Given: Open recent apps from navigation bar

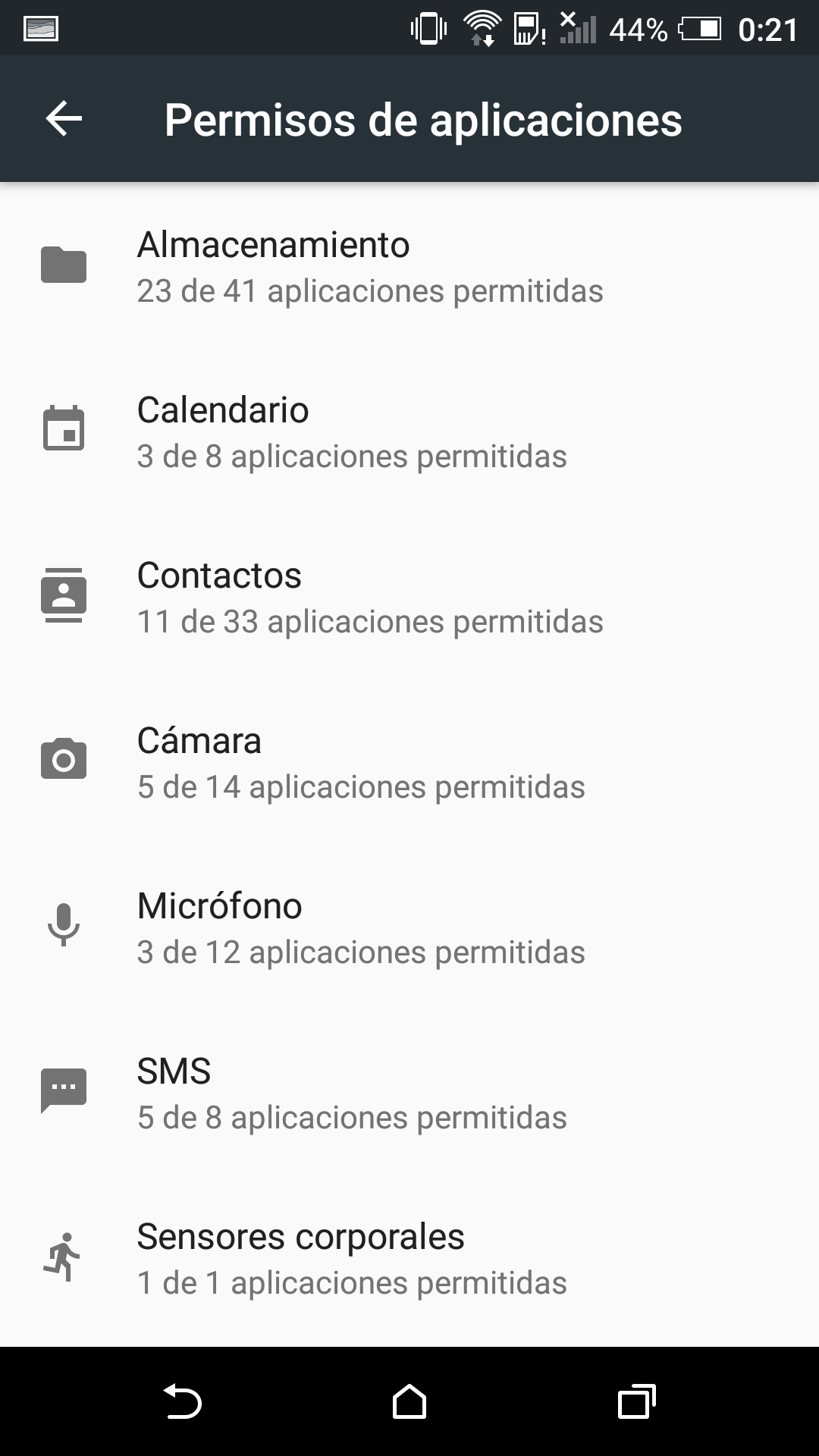Looking at the screenshot, I should tap(636, 1401).
